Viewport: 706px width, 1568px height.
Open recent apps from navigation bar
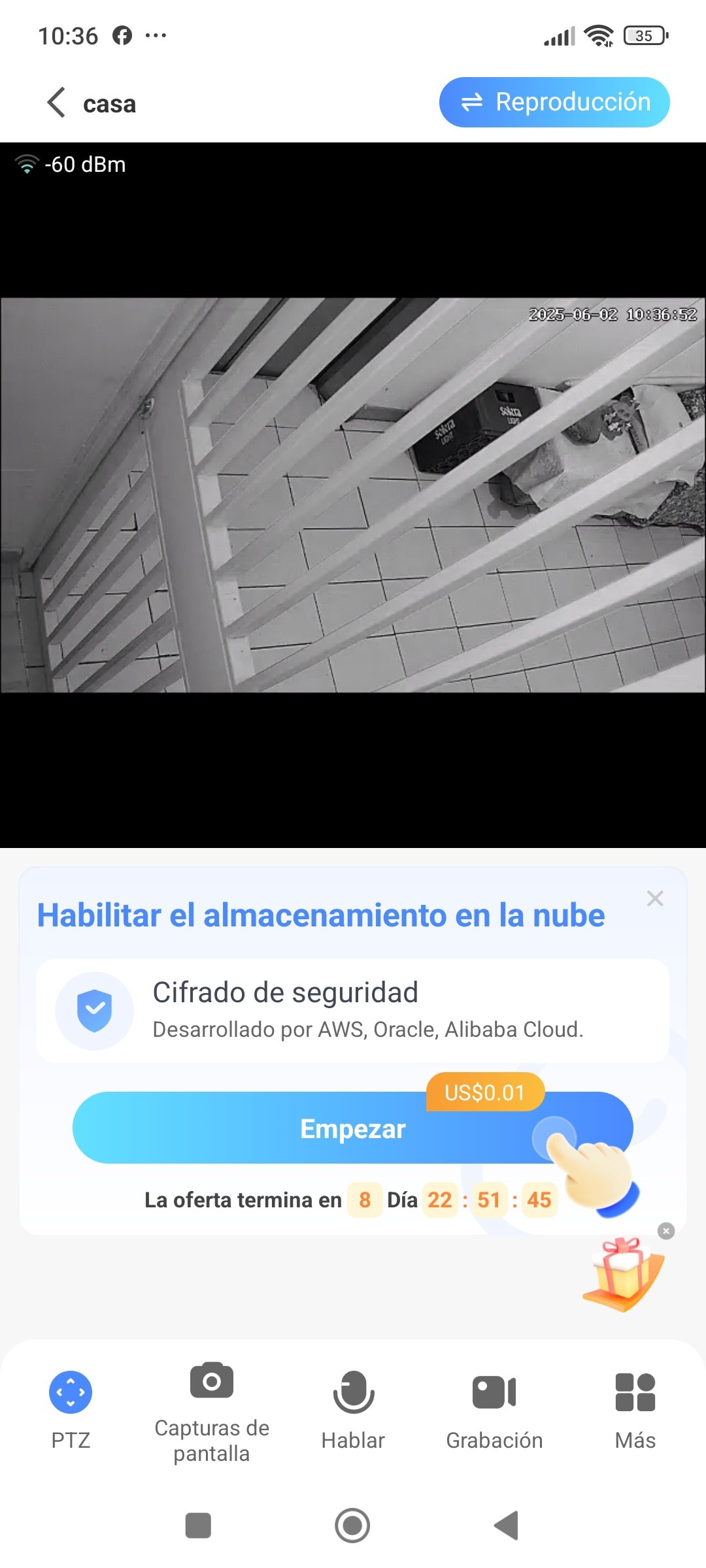[198, 1526]
